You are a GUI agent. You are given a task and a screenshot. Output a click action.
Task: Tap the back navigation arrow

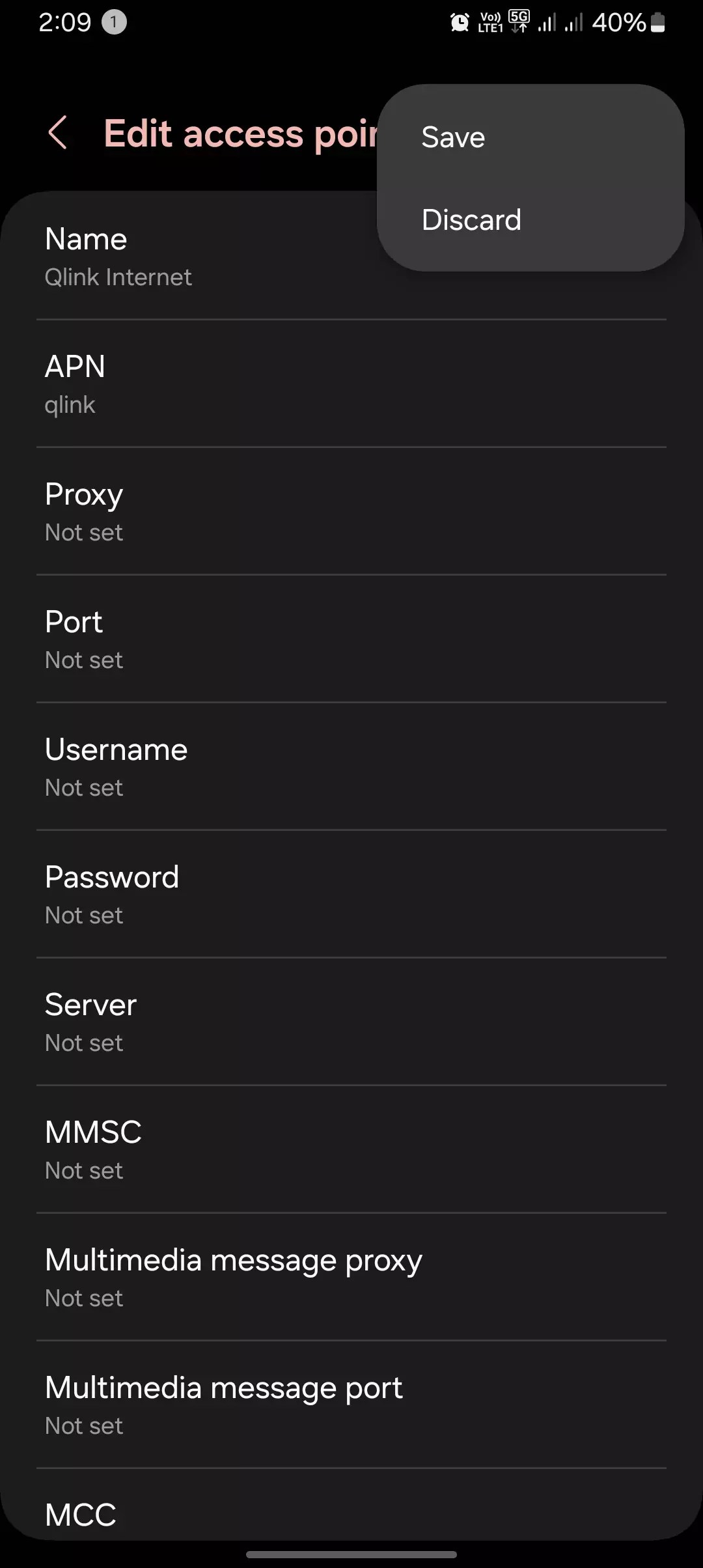[x=58, y=133]
